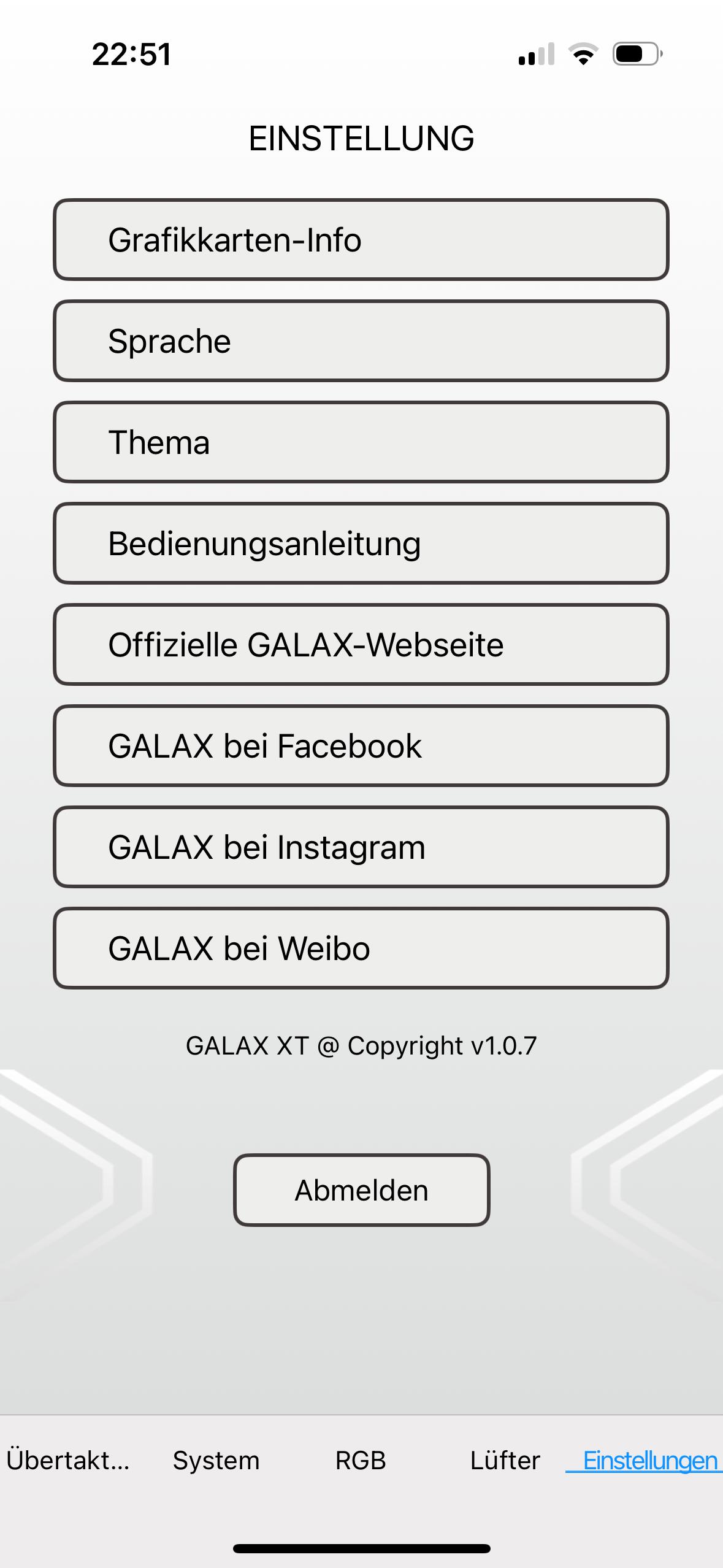Open GALAX bei Facebook
Screen dimensions: 723x1568
tap(361, 746)
